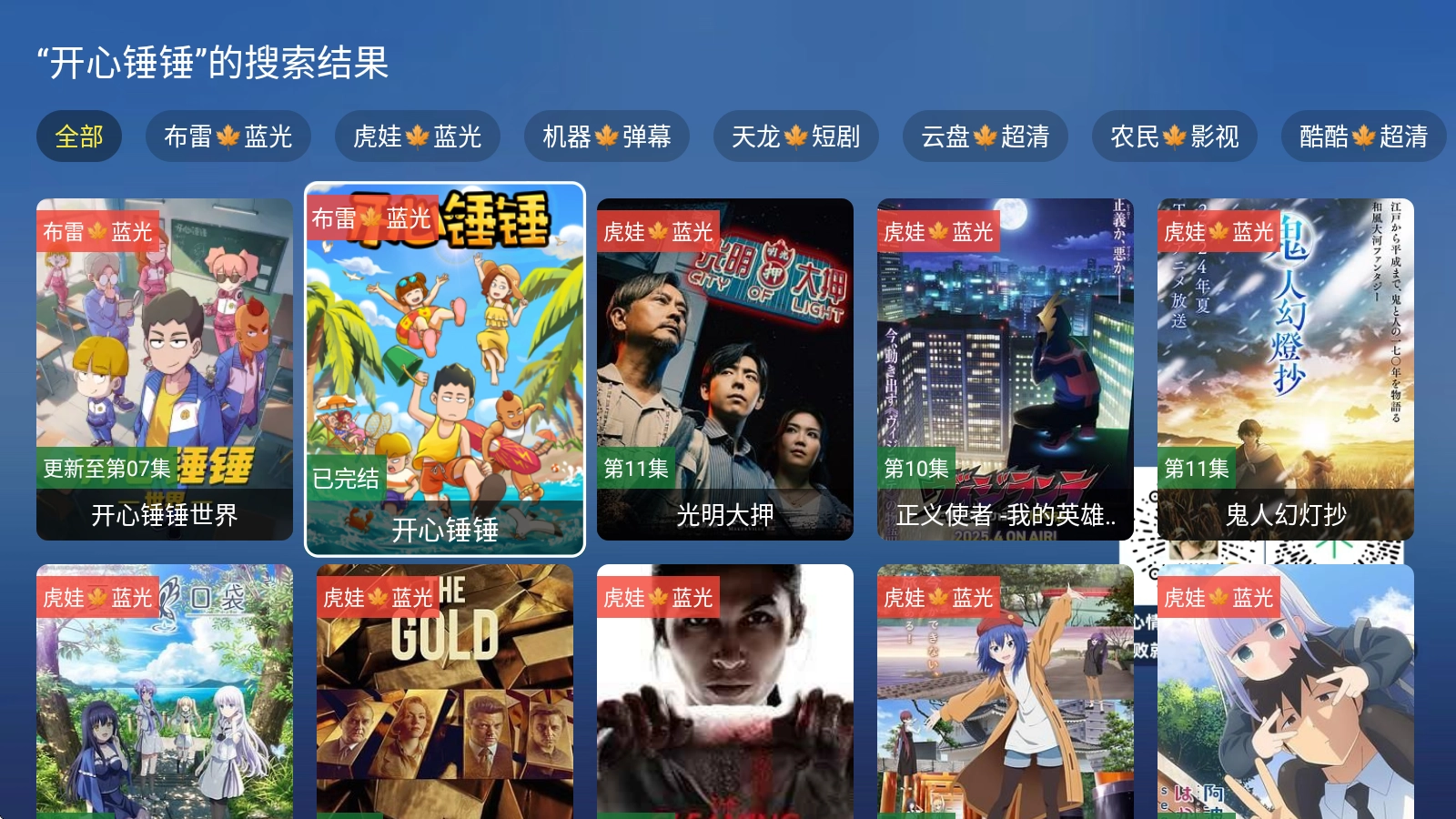The height and width of the screenshot is (819, 1456).
Task: Filter results by 云盘超清
Action: [986, 136]
